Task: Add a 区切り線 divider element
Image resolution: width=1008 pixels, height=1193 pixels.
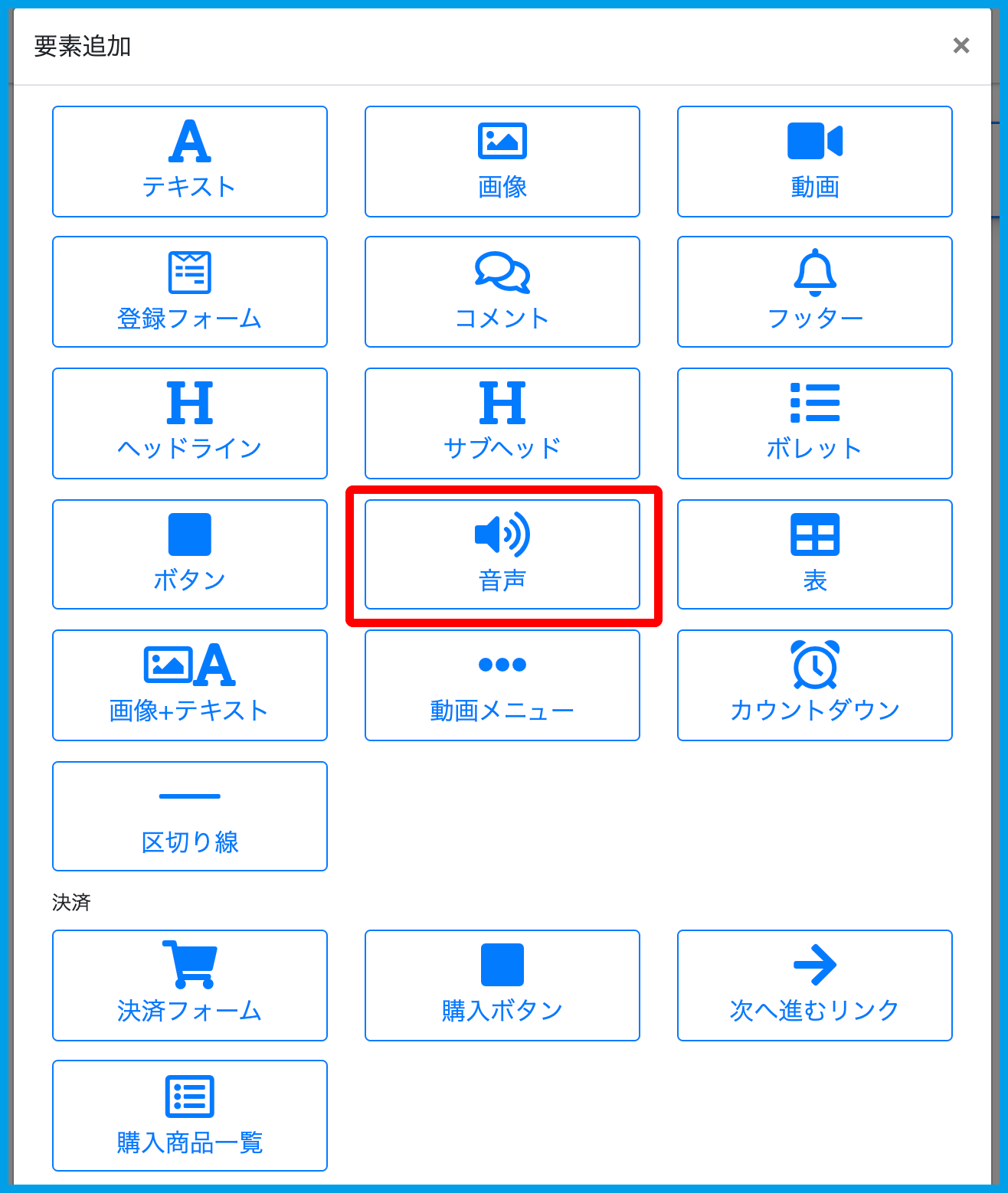Action: 189,816
